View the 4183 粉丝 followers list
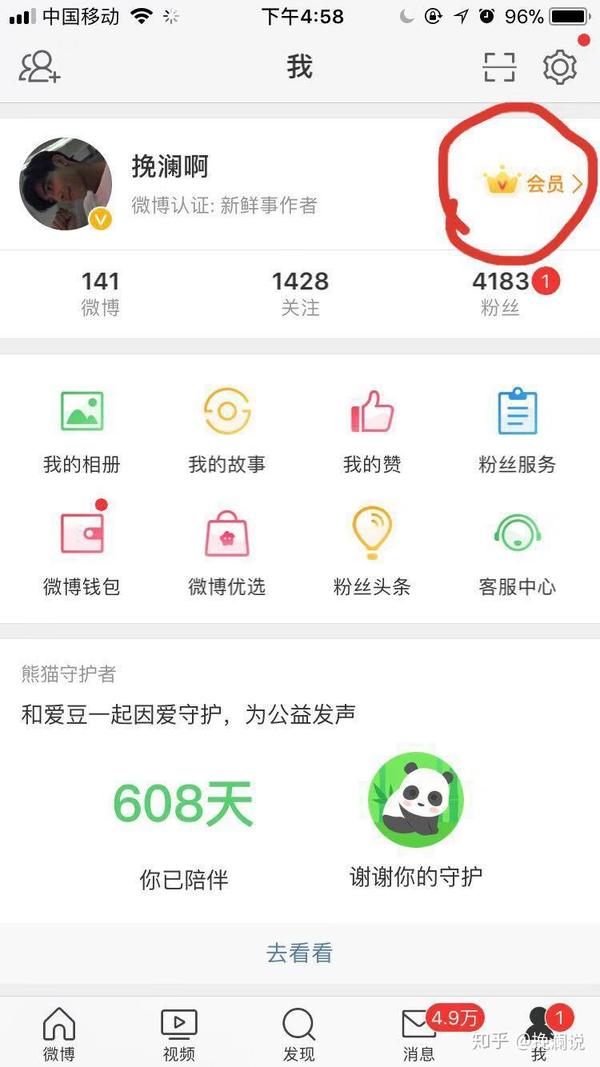This screenshot has height=1067, width=600. 500,294
